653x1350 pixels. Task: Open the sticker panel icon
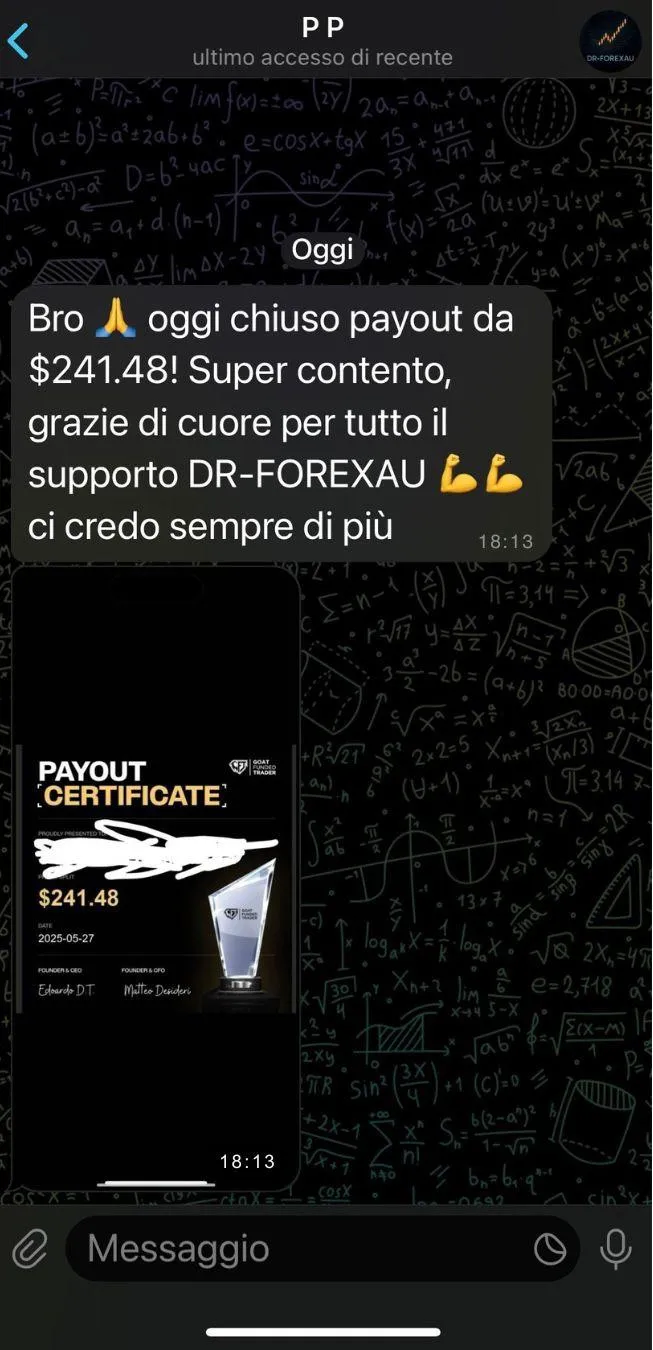pos(550,1248)
